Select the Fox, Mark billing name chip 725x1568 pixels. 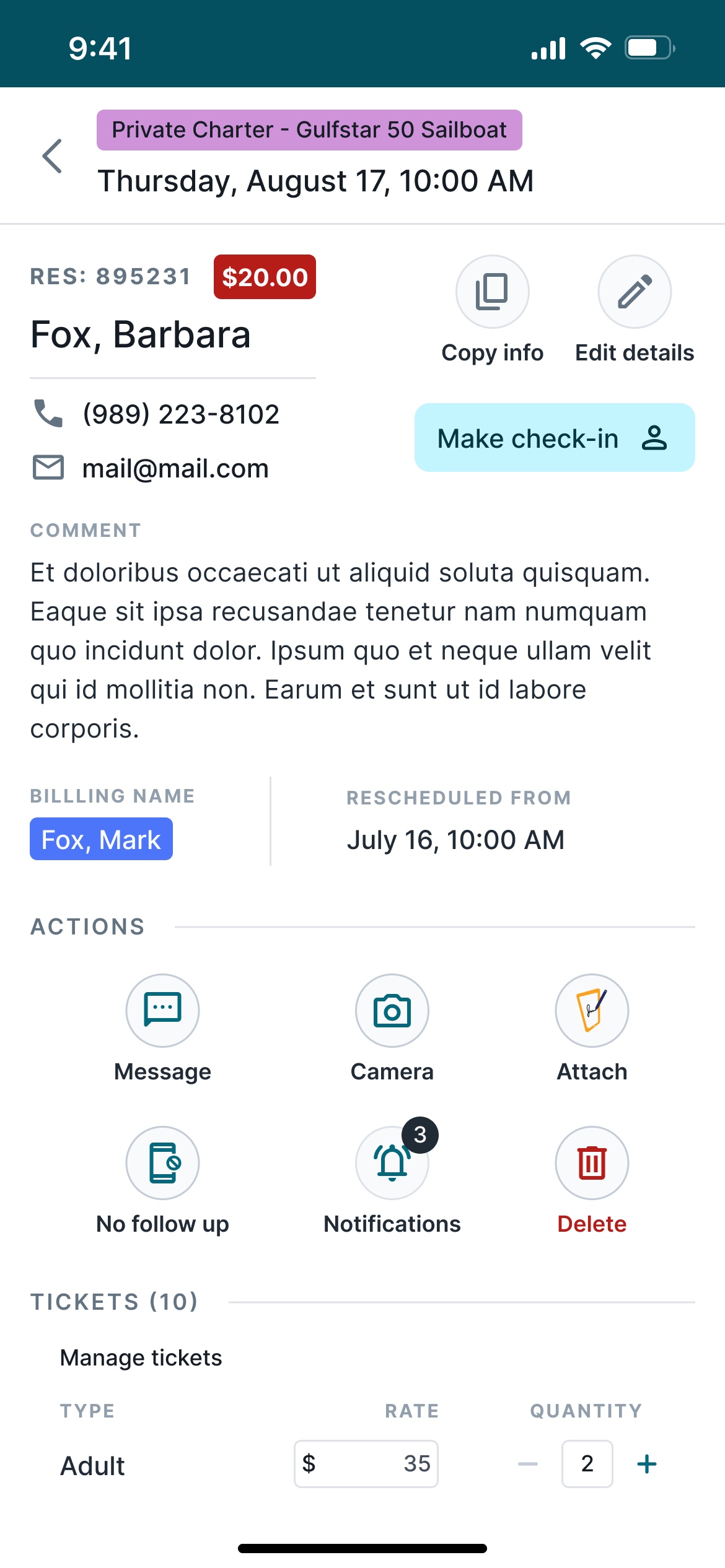tap(101, 838)
